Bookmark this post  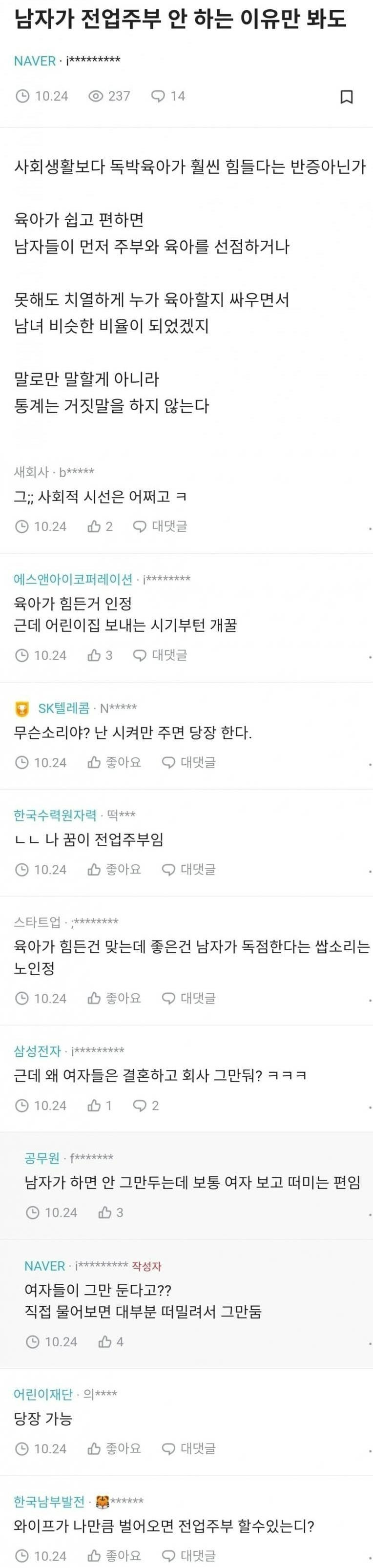pos(346,97)
